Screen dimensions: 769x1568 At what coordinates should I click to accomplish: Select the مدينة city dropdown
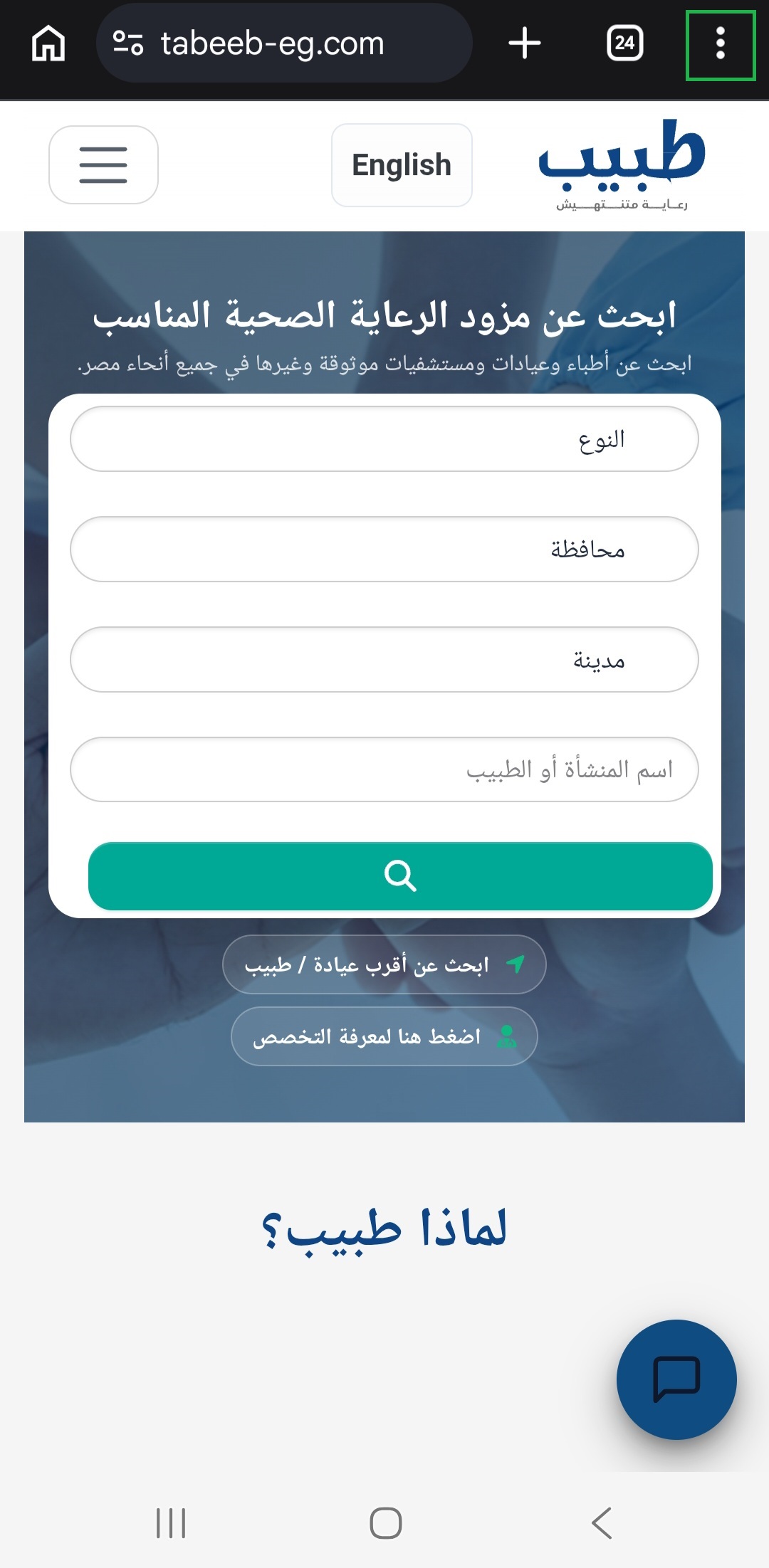pos(384,660)
